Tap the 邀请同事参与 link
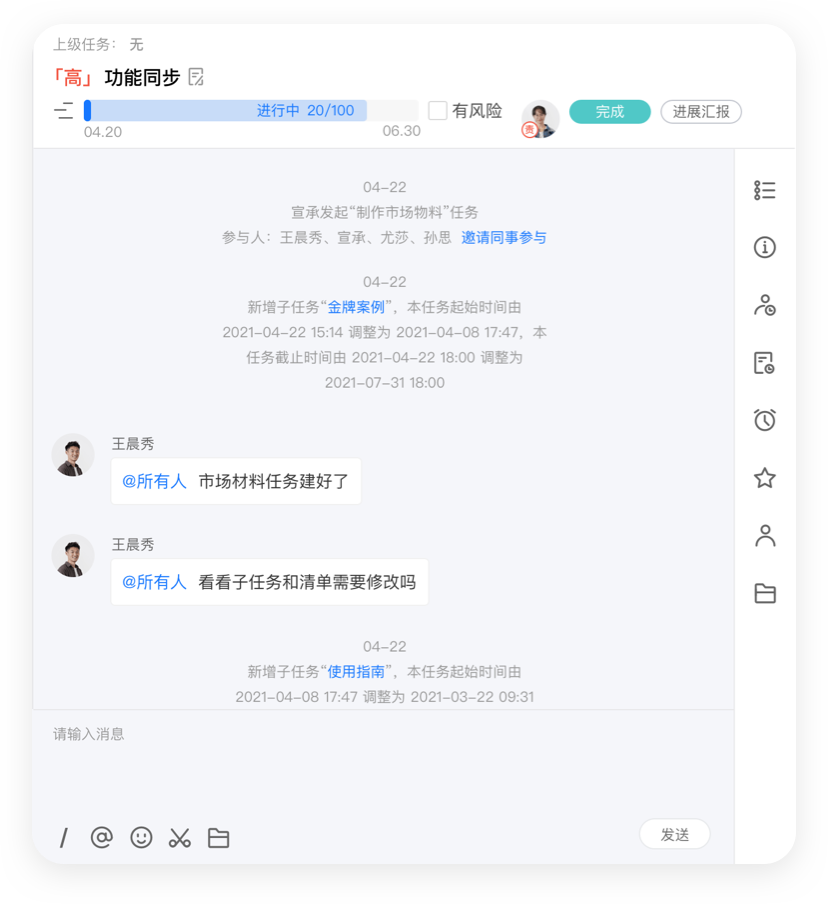The image size is (828, 904). coord(504,238)
